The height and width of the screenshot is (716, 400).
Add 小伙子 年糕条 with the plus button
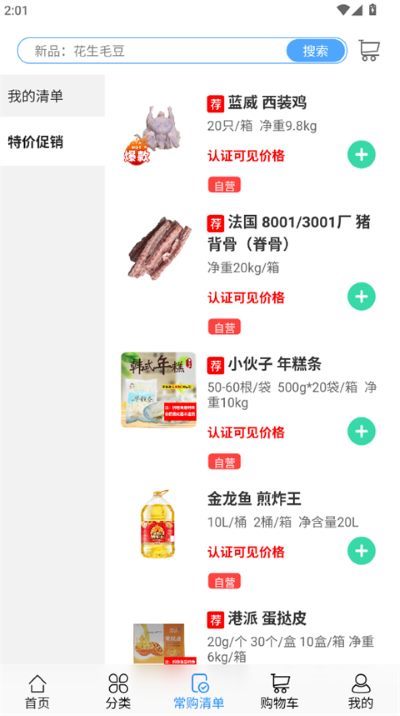tap(361, 431)
